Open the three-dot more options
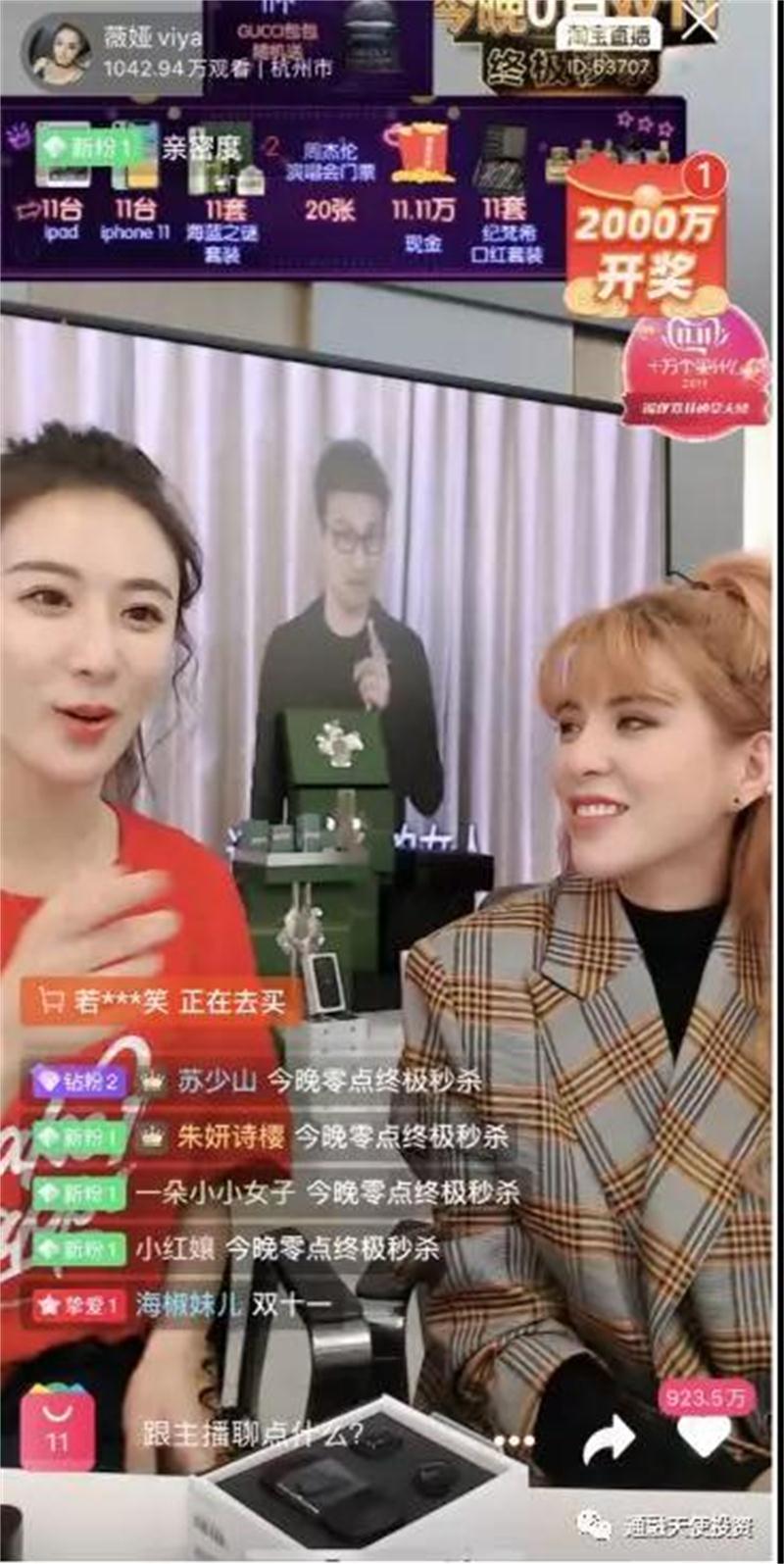Viewport: 784px width, 1564px height. [x=514, y=1440]
